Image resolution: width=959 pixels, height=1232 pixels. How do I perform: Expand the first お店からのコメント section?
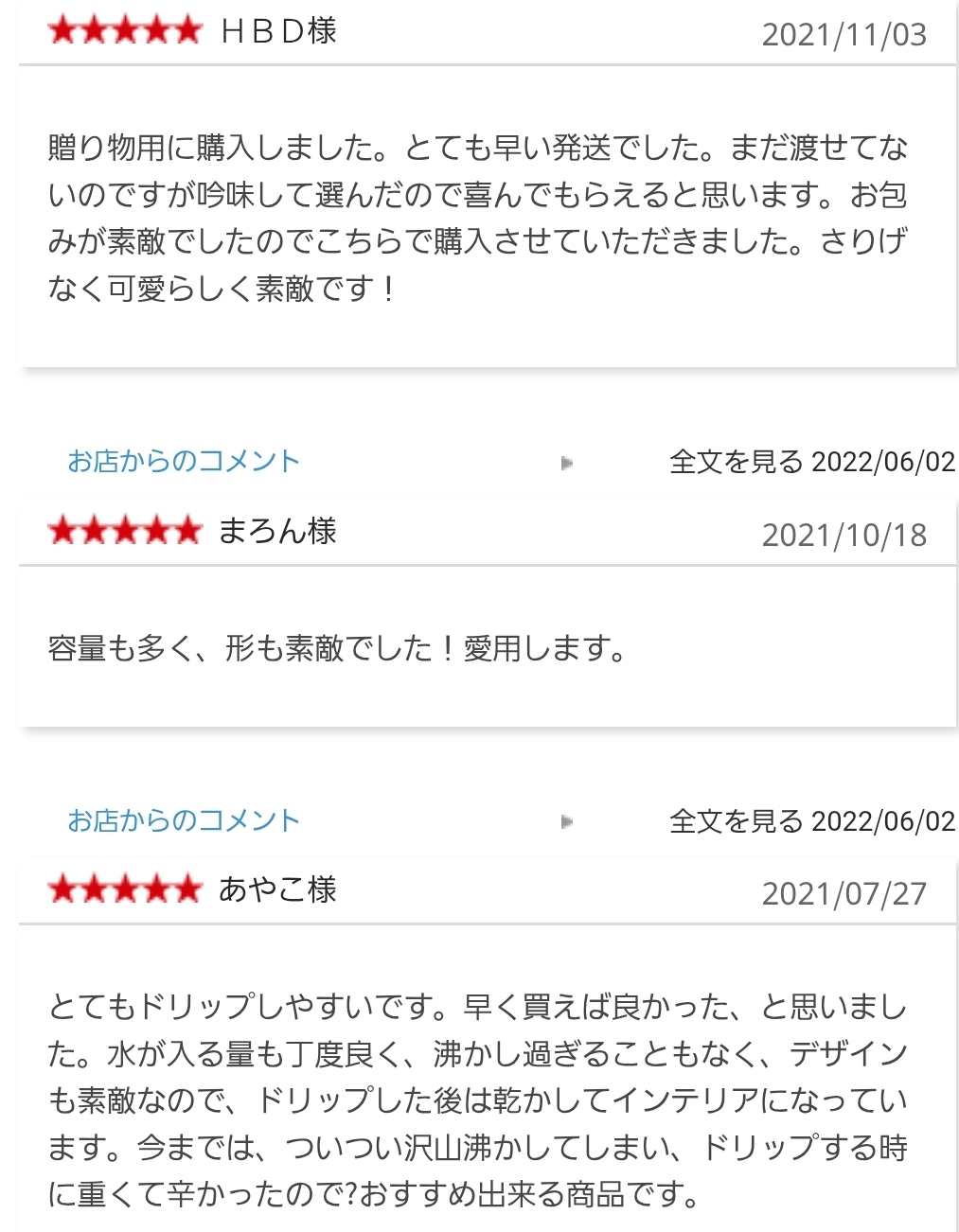(183, 461)
